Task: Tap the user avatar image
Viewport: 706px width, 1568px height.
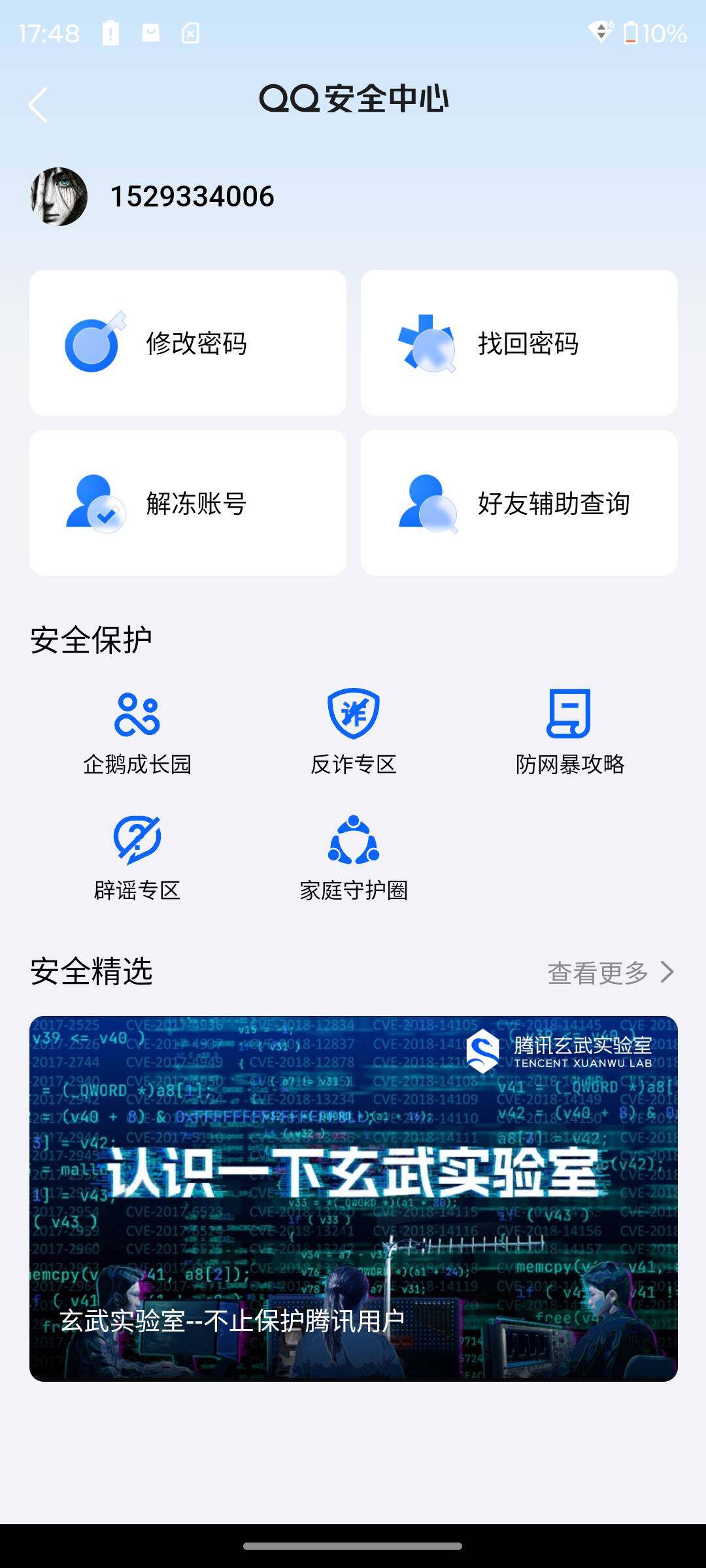Action: tap(60, 196)
